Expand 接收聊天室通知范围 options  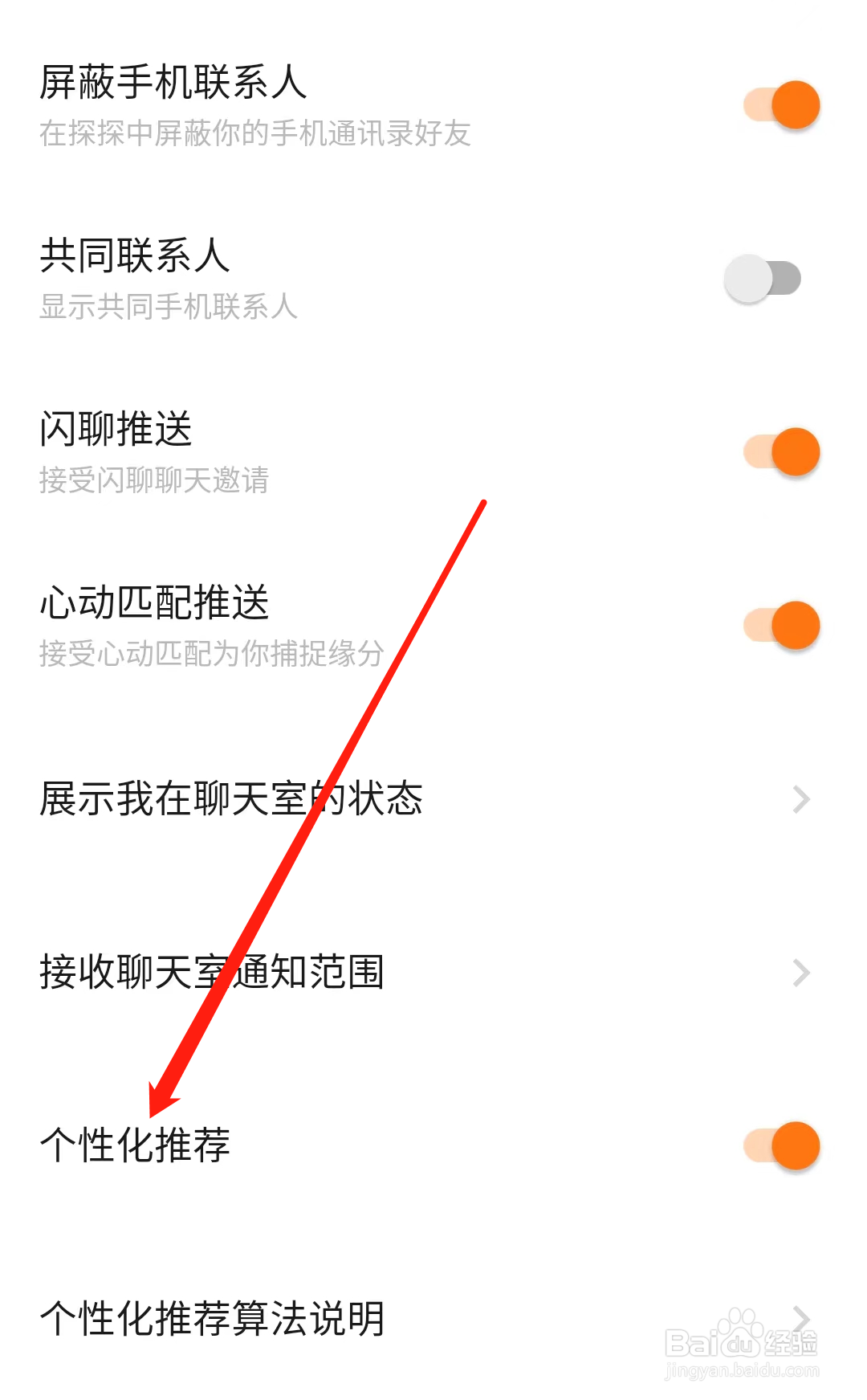[800, 973]
